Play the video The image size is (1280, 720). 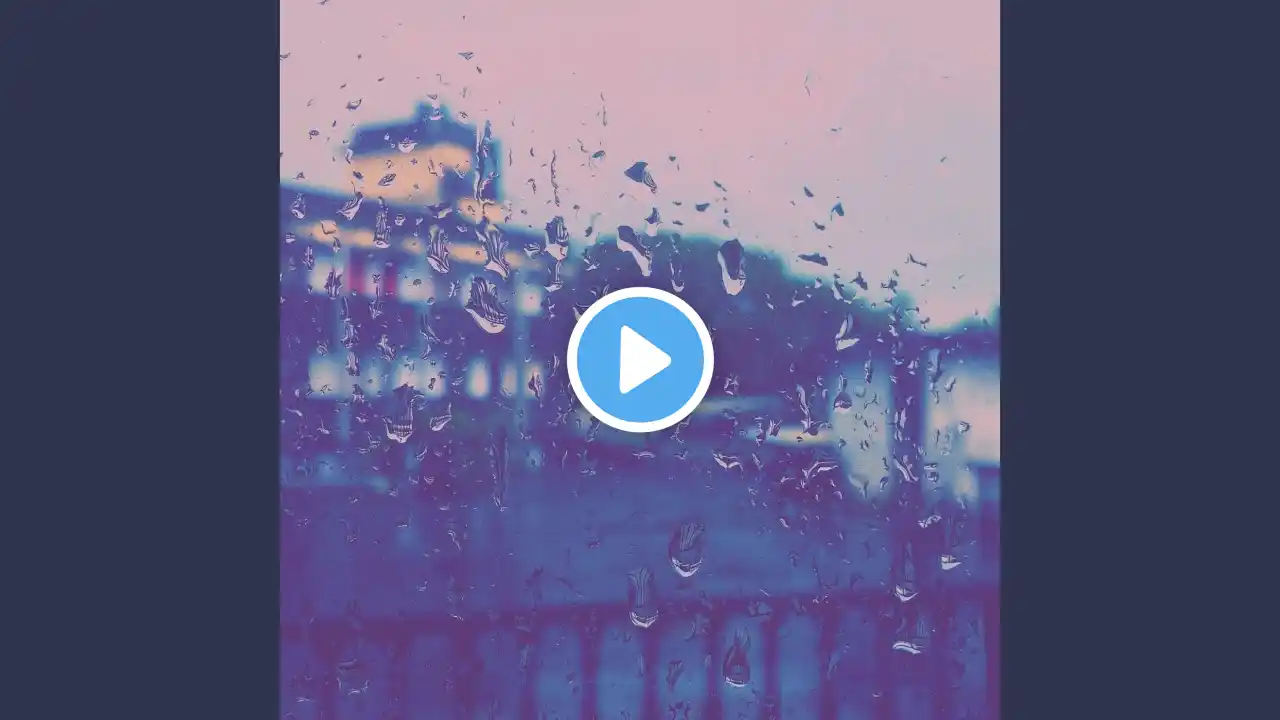click(640, 360)
